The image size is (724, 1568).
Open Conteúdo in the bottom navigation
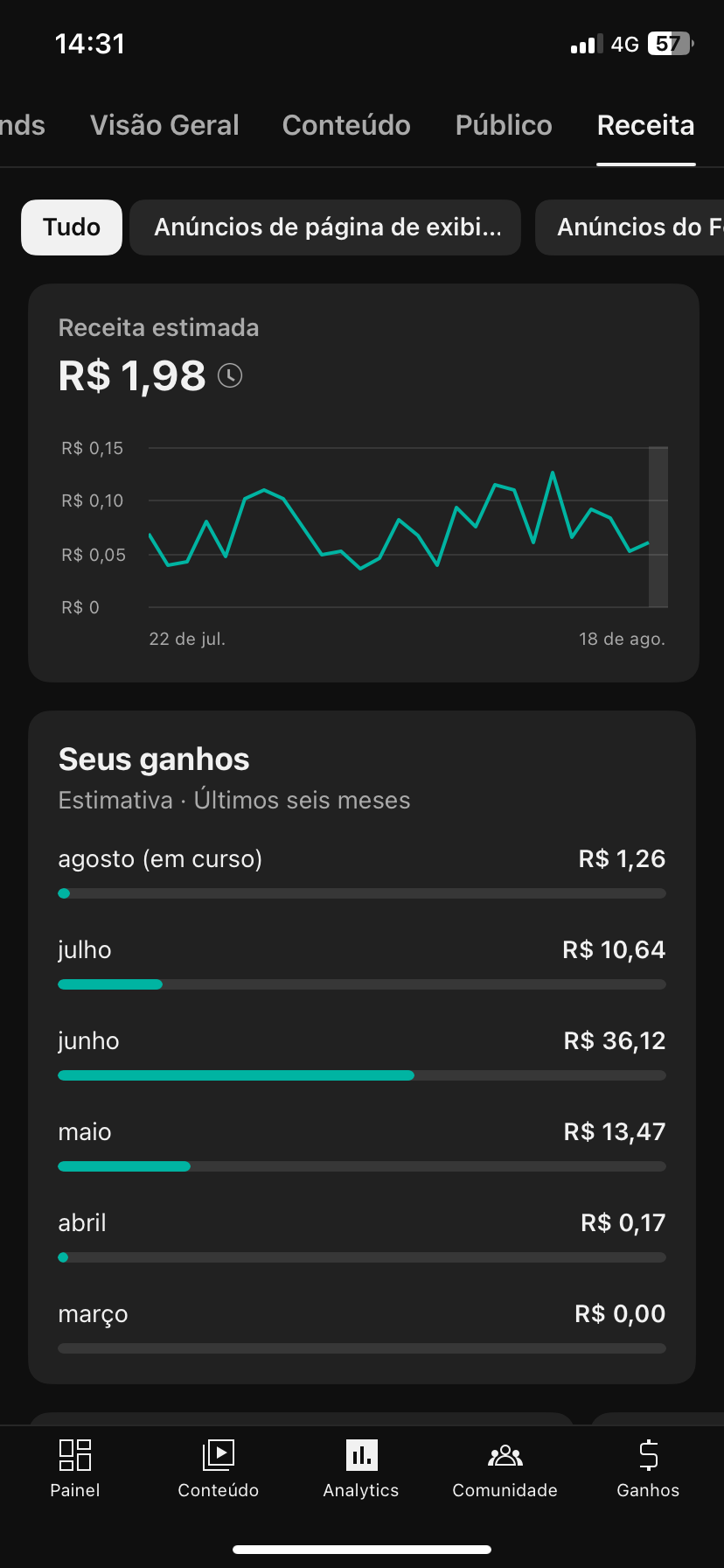(219, 1468)
